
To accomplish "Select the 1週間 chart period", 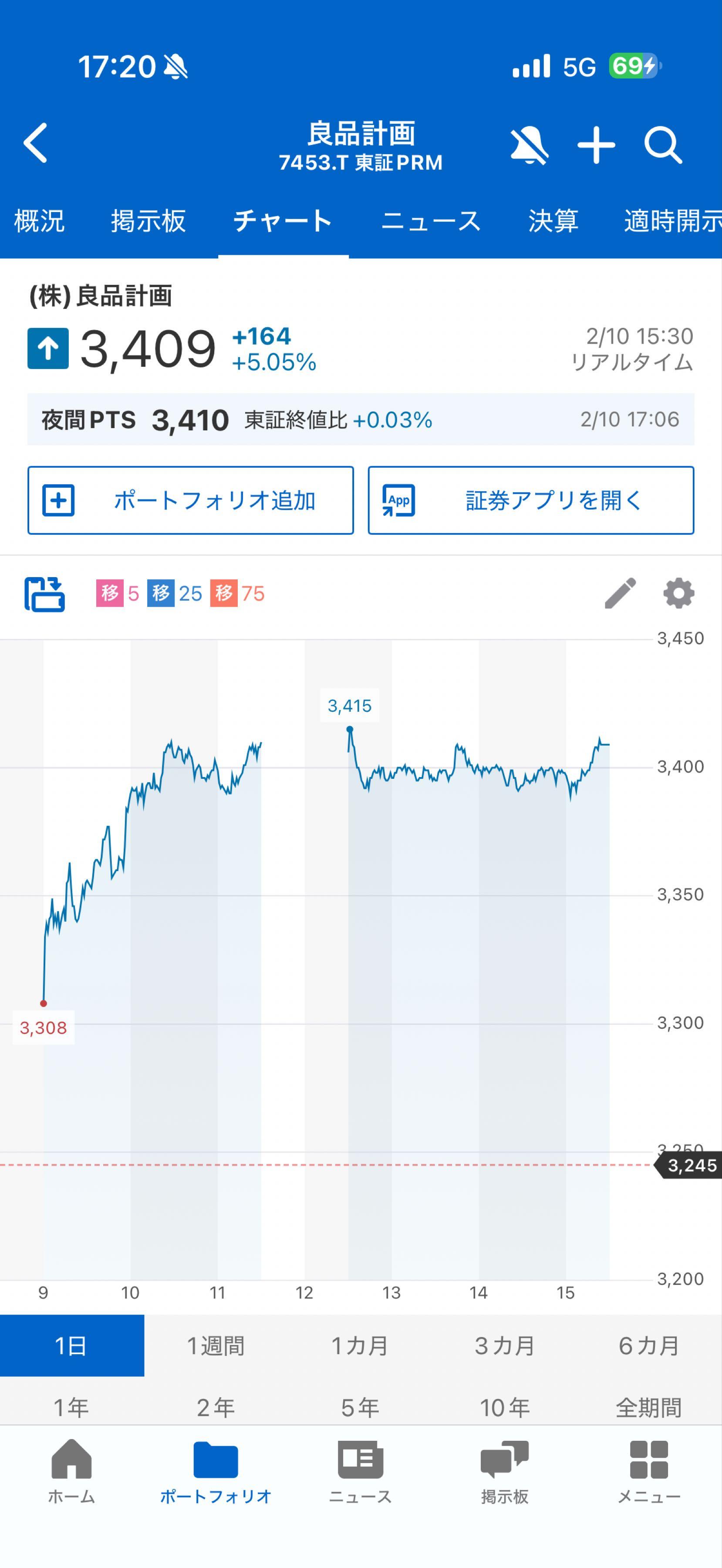I will pyautogui.click(x=217, y=1346).
